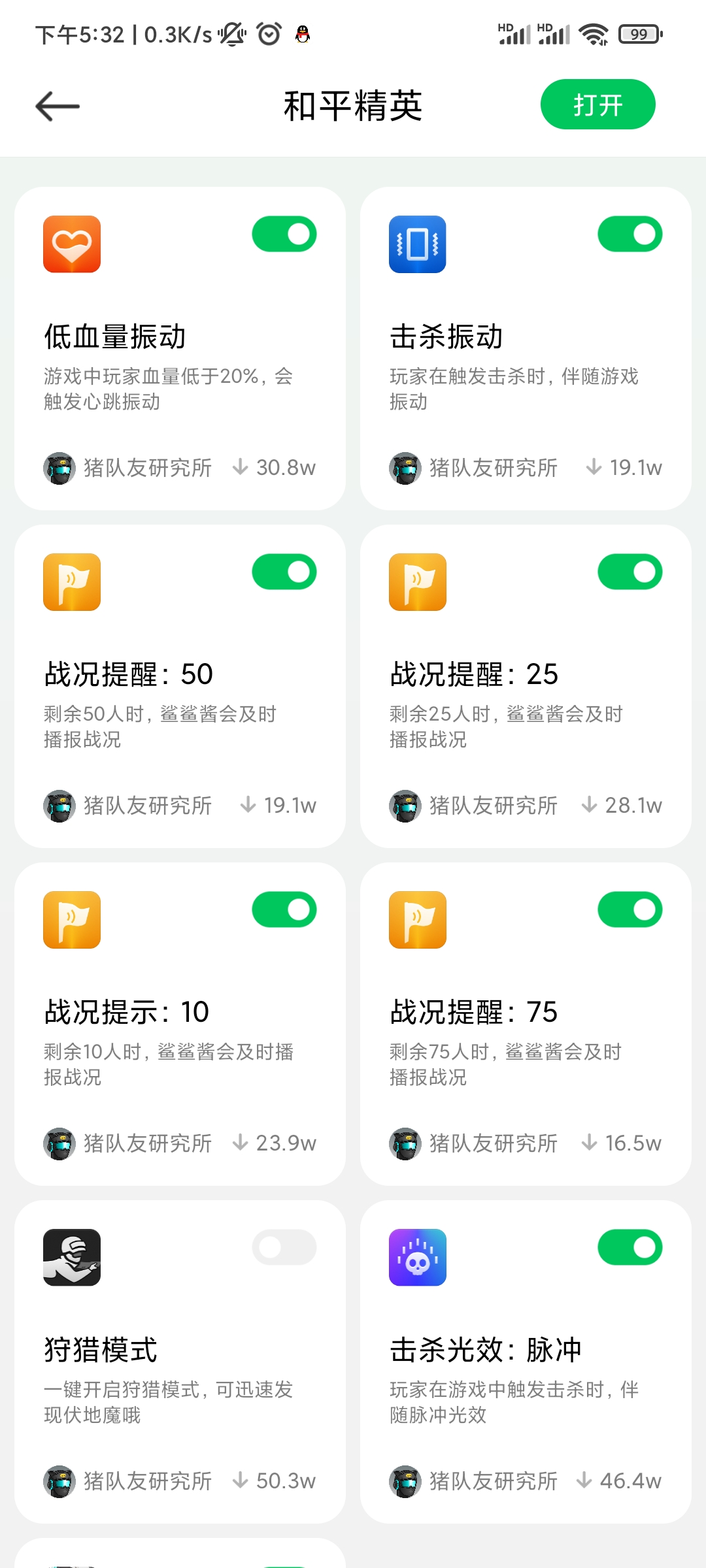Open the 击杀光效: 脉冲 card
Viewport: 706px width, 1568px height.
526,1362
